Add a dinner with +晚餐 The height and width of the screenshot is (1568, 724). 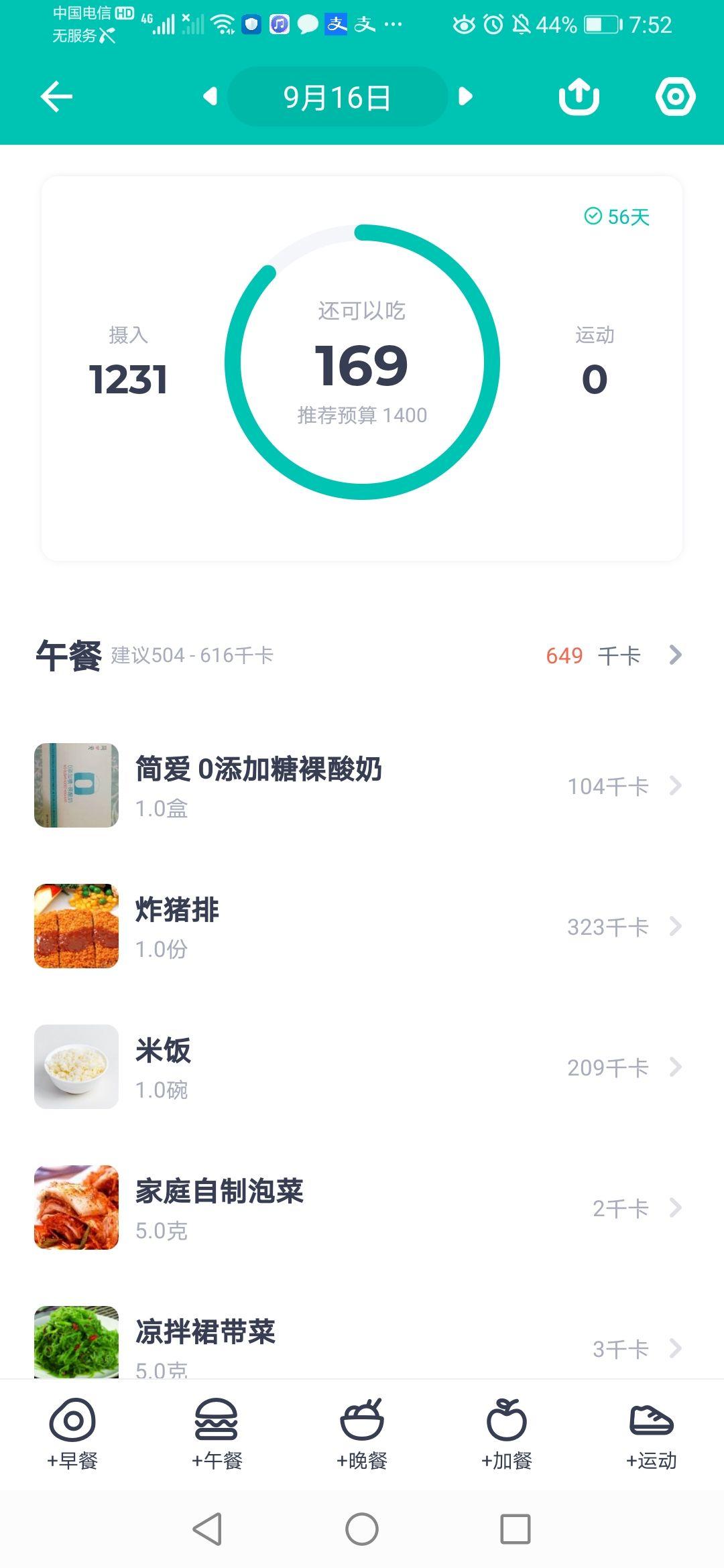click(362, 1434)
